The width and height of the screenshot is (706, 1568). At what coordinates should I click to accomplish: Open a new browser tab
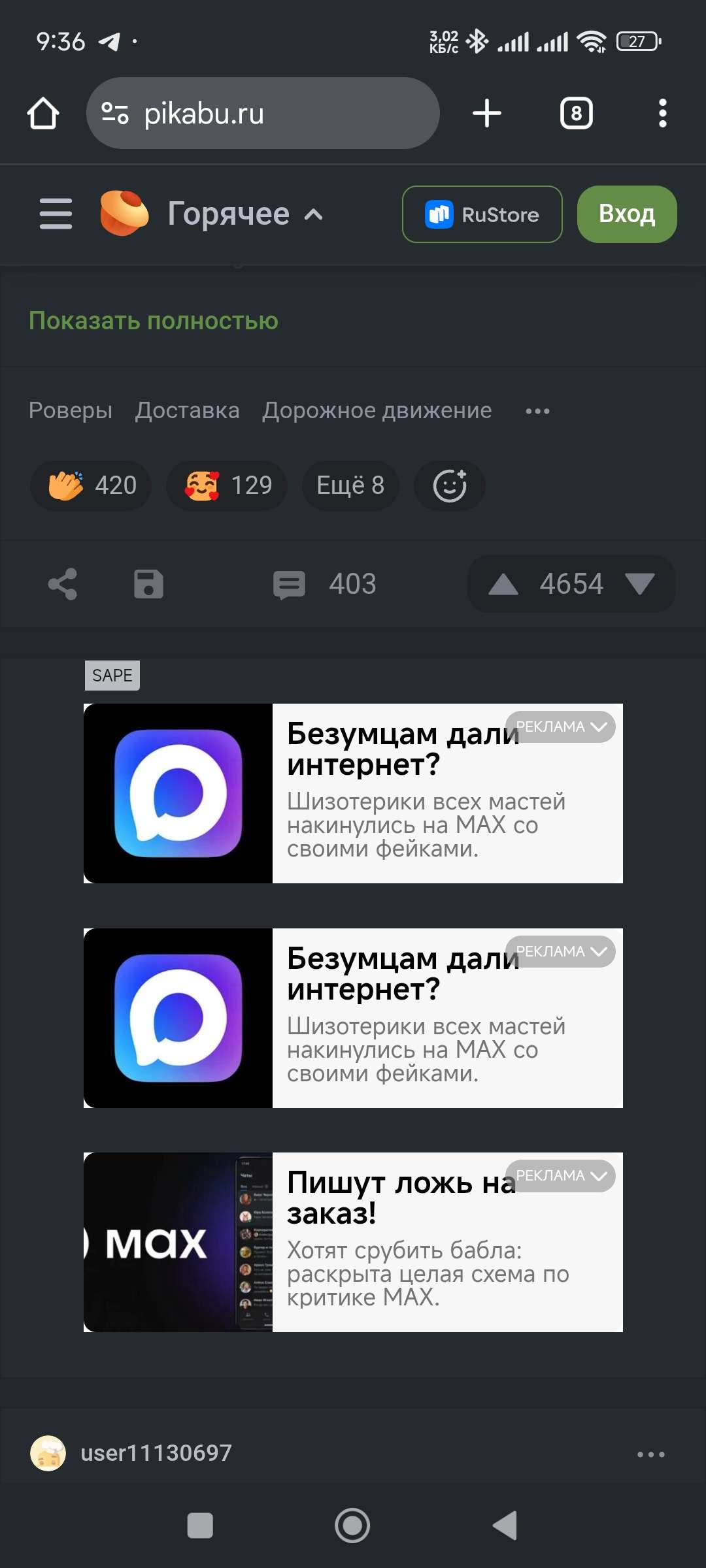pyautogui.click(x=487, y=114)
